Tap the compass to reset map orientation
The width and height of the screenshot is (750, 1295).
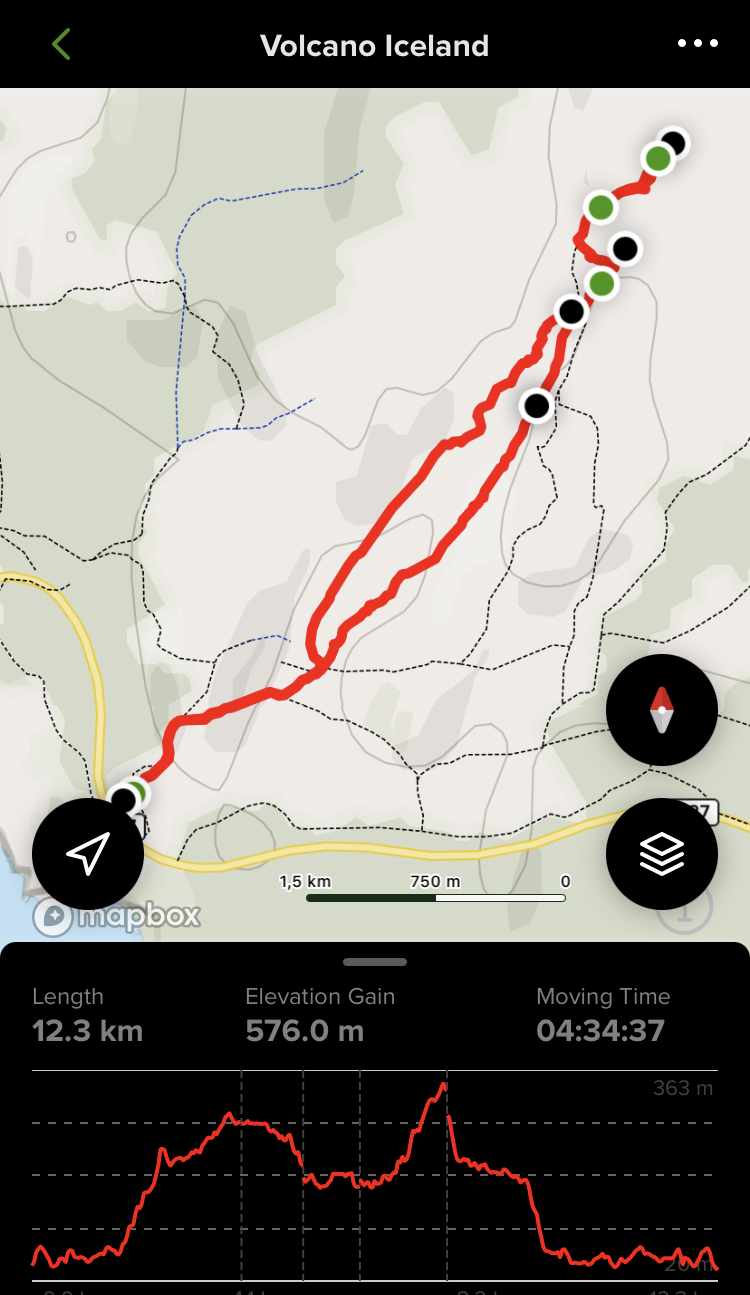[x=661, y=710]
